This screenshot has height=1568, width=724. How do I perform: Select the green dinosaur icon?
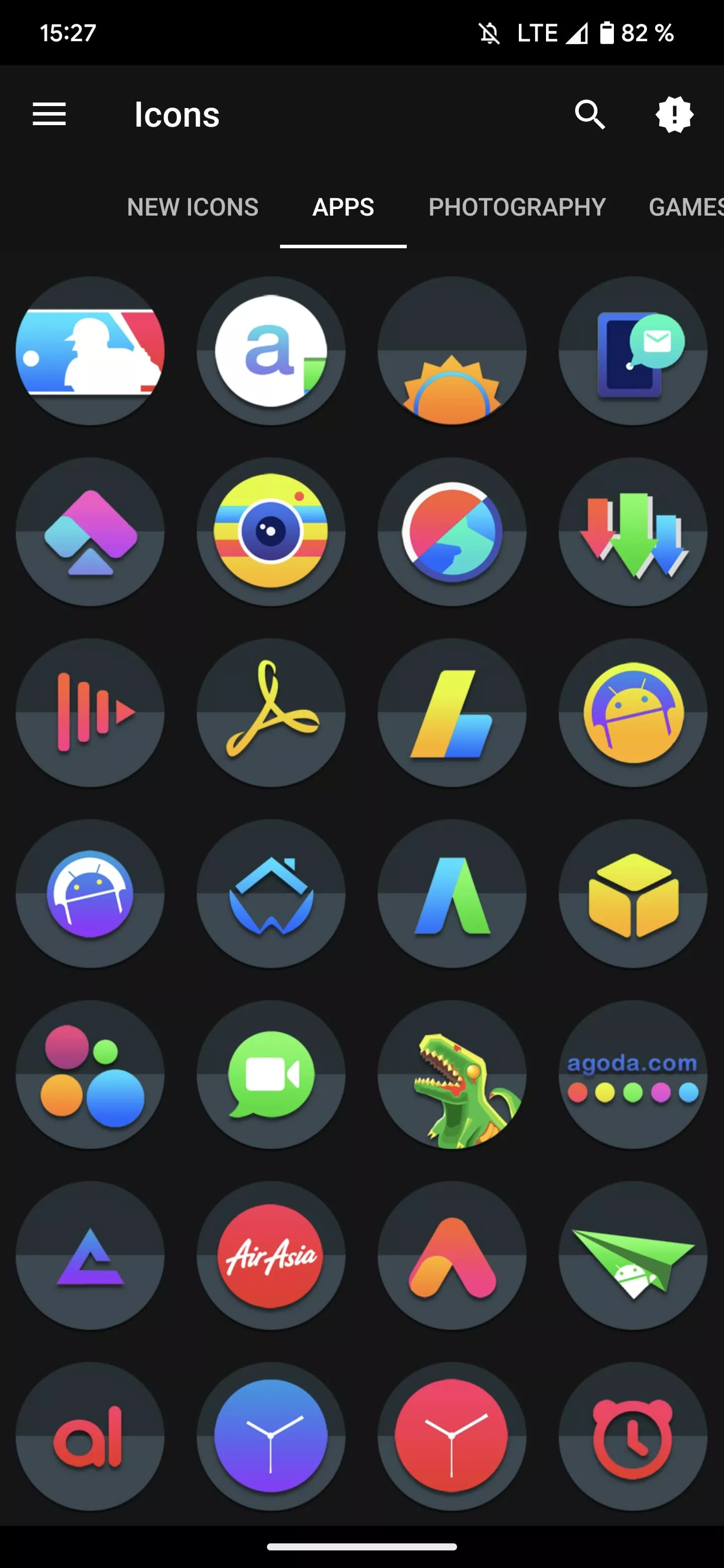452,1075
